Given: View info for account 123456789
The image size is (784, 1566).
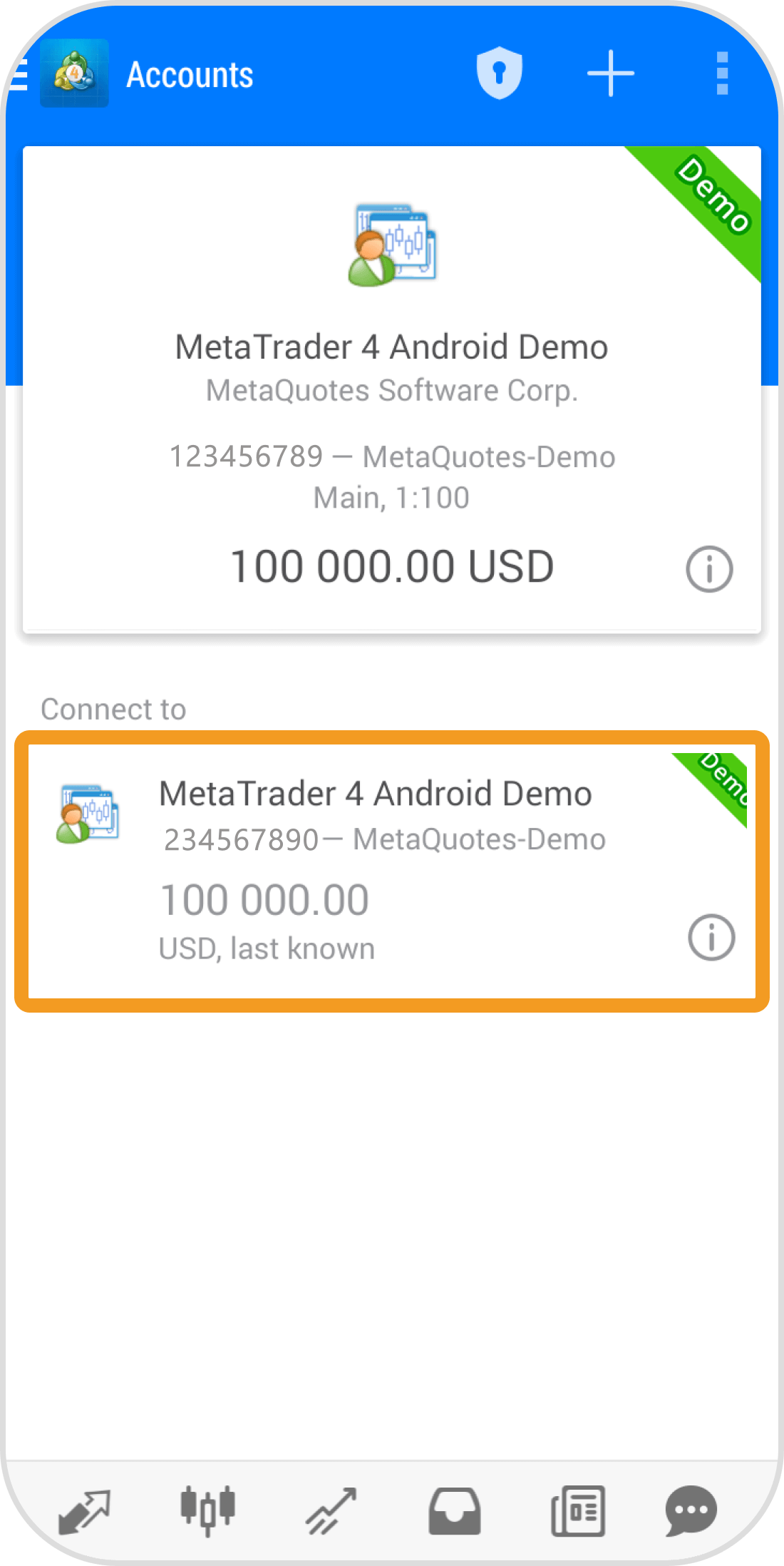Looking at the screenshot, I should (709, 569).
